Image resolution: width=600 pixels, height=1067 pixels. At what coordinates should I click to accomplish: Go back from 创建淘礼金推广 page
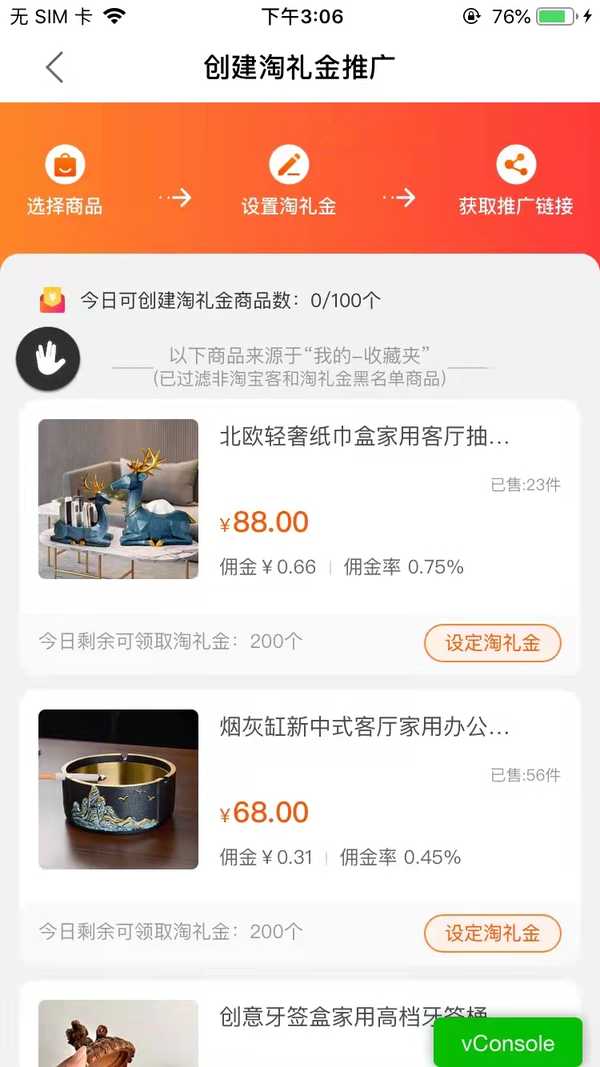point(54,67)
